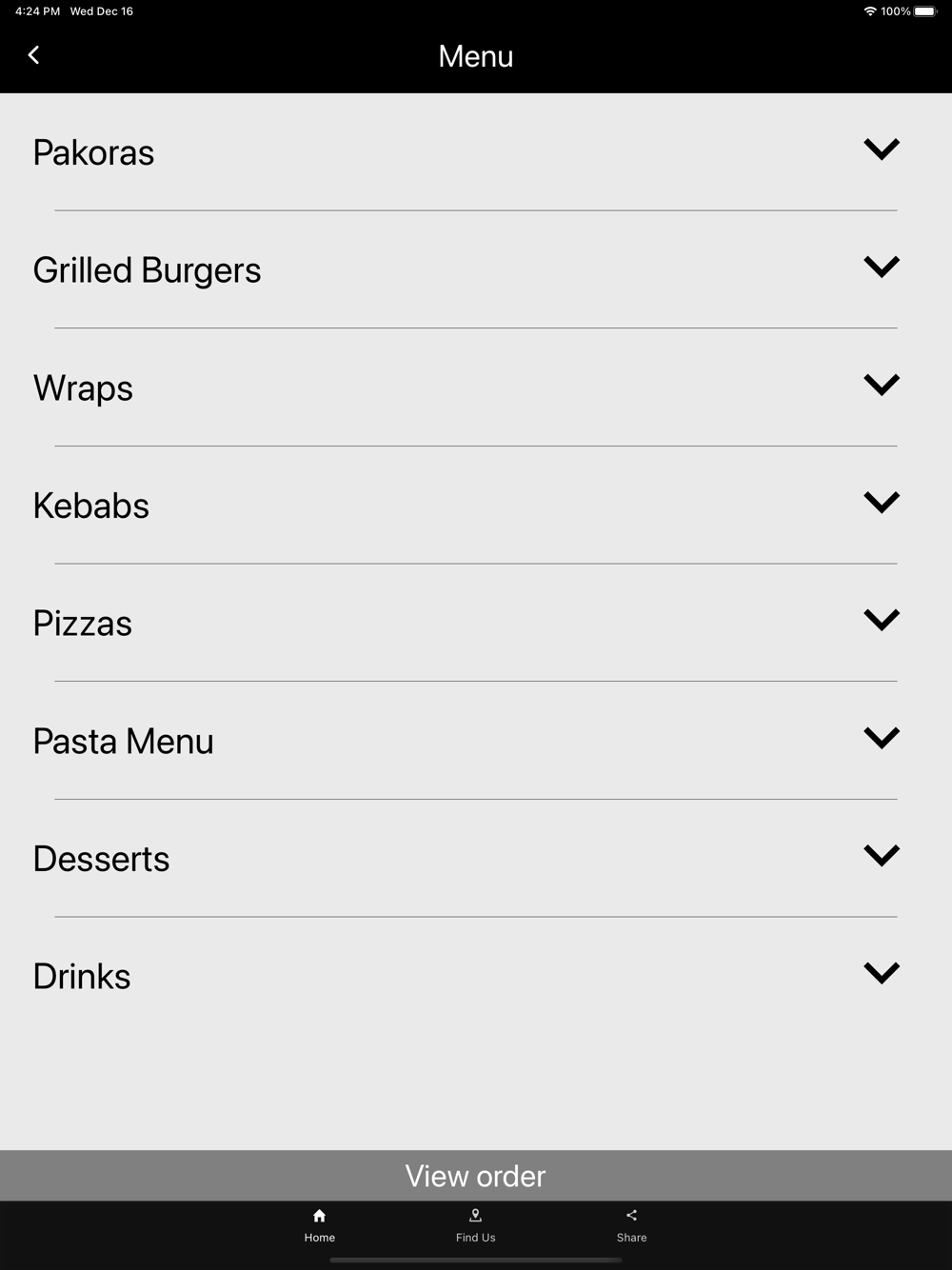The image size is (952, 1270).
Task: Switch to the Home tab
Action: point(320,1225)
